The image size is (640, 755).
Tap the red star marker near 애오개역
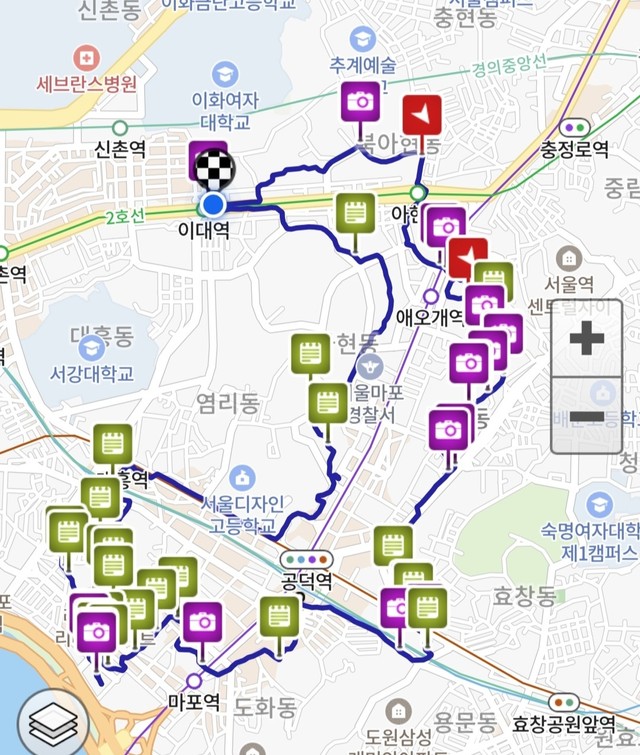click(468, 257)
